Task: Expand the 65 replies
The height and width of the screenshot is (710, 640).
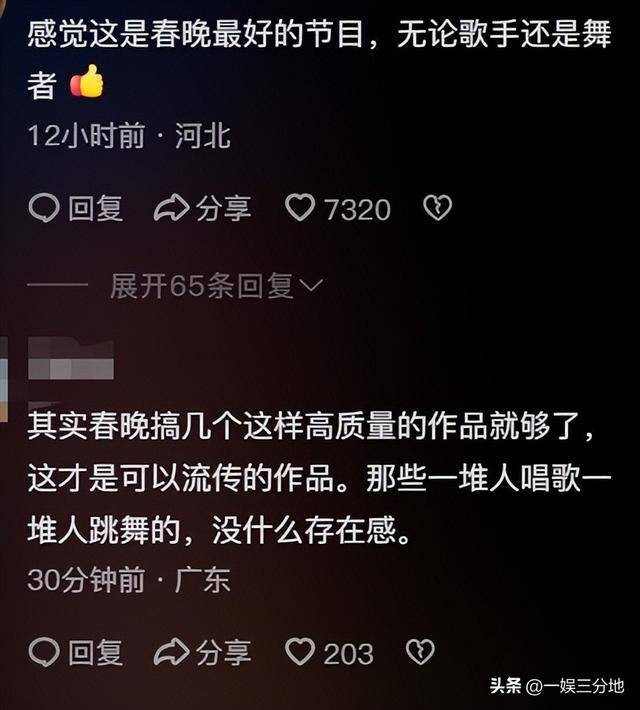Action: pos(215,287)
